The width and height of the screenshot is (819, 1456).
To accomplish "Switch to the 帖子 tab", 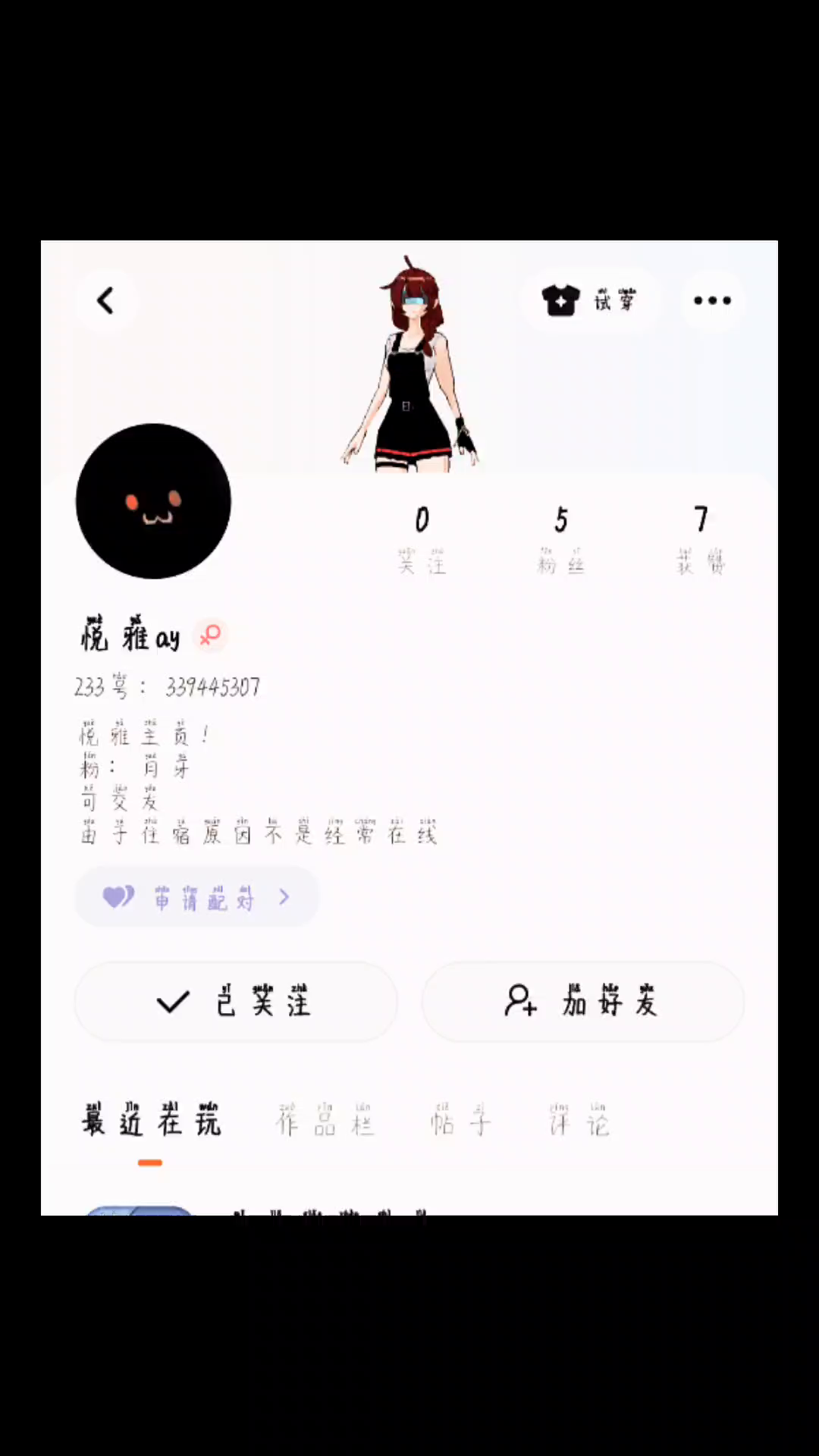I will [x=461, y=1122].
